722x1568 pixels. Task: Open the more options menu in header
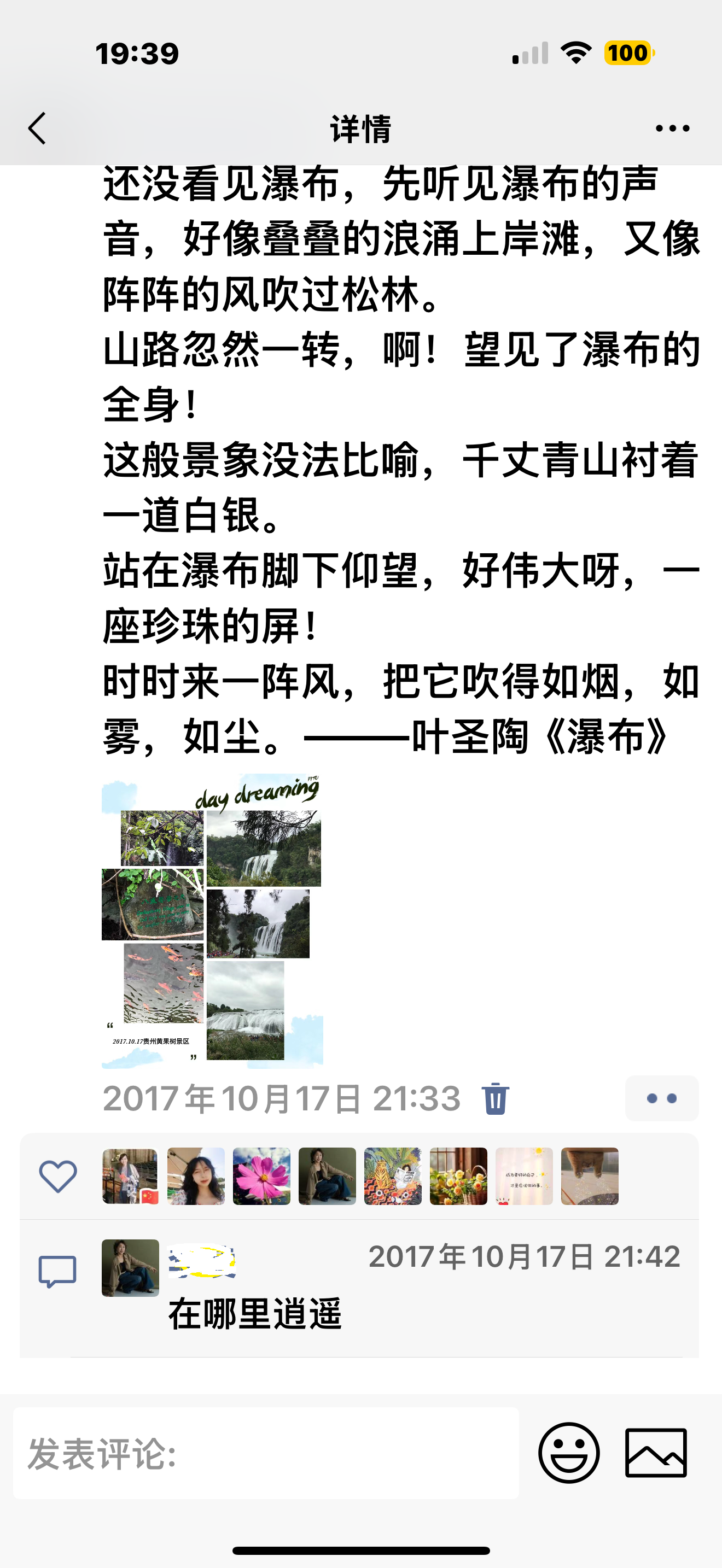(672, 128)
